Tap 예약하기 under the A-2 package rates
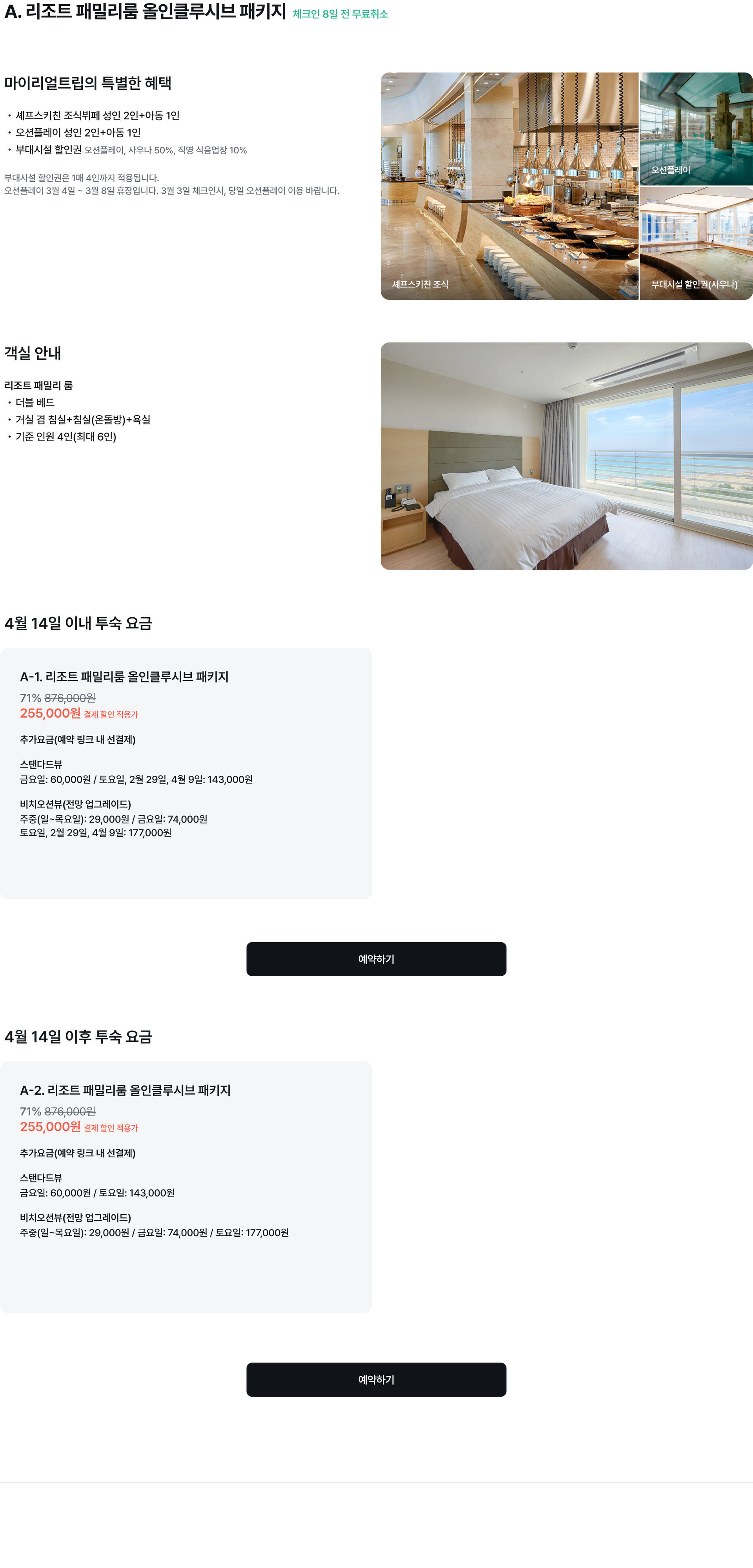753x1568 pixels. (x=376, y=1379)
